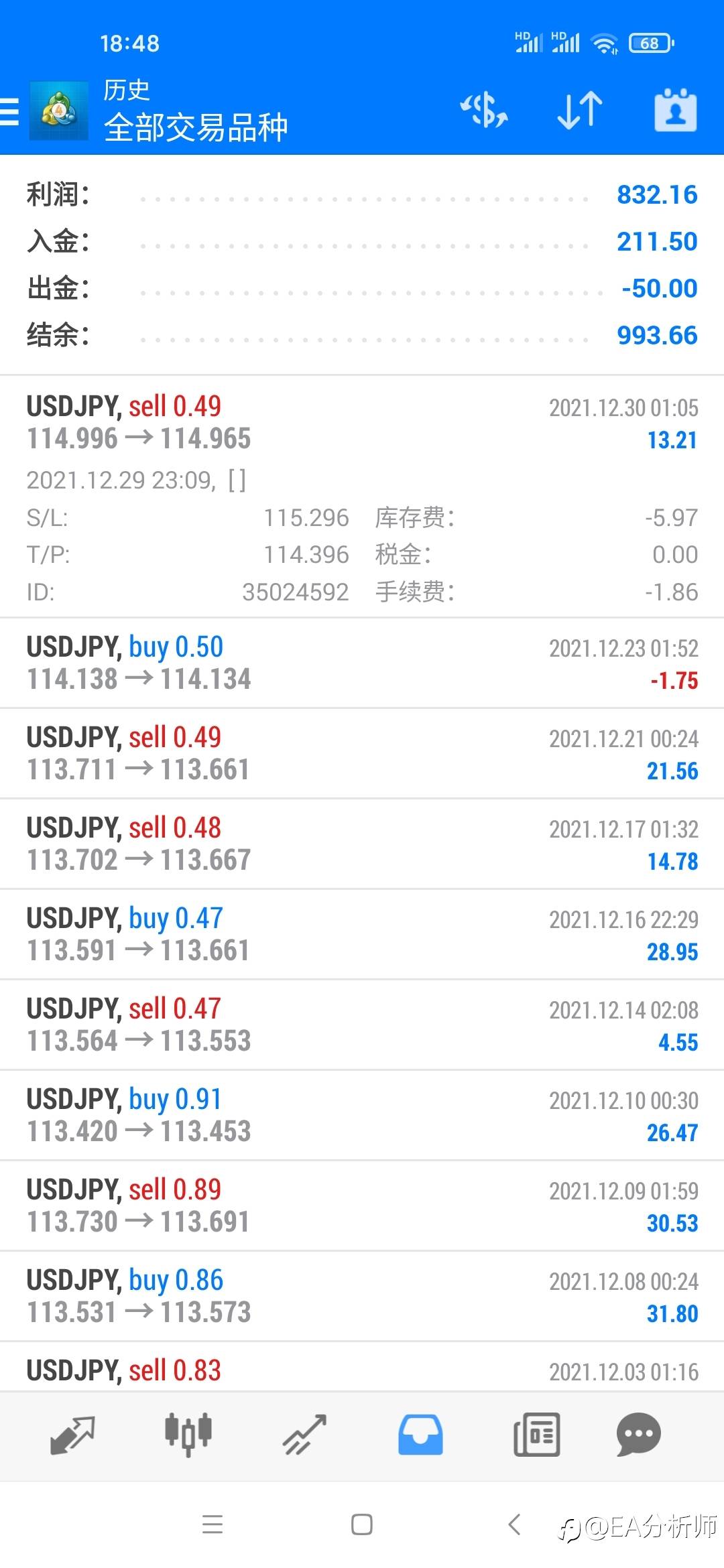
Task: Expand the USDJPY buy 0.91 trade
Action: tap(362, 1116)
